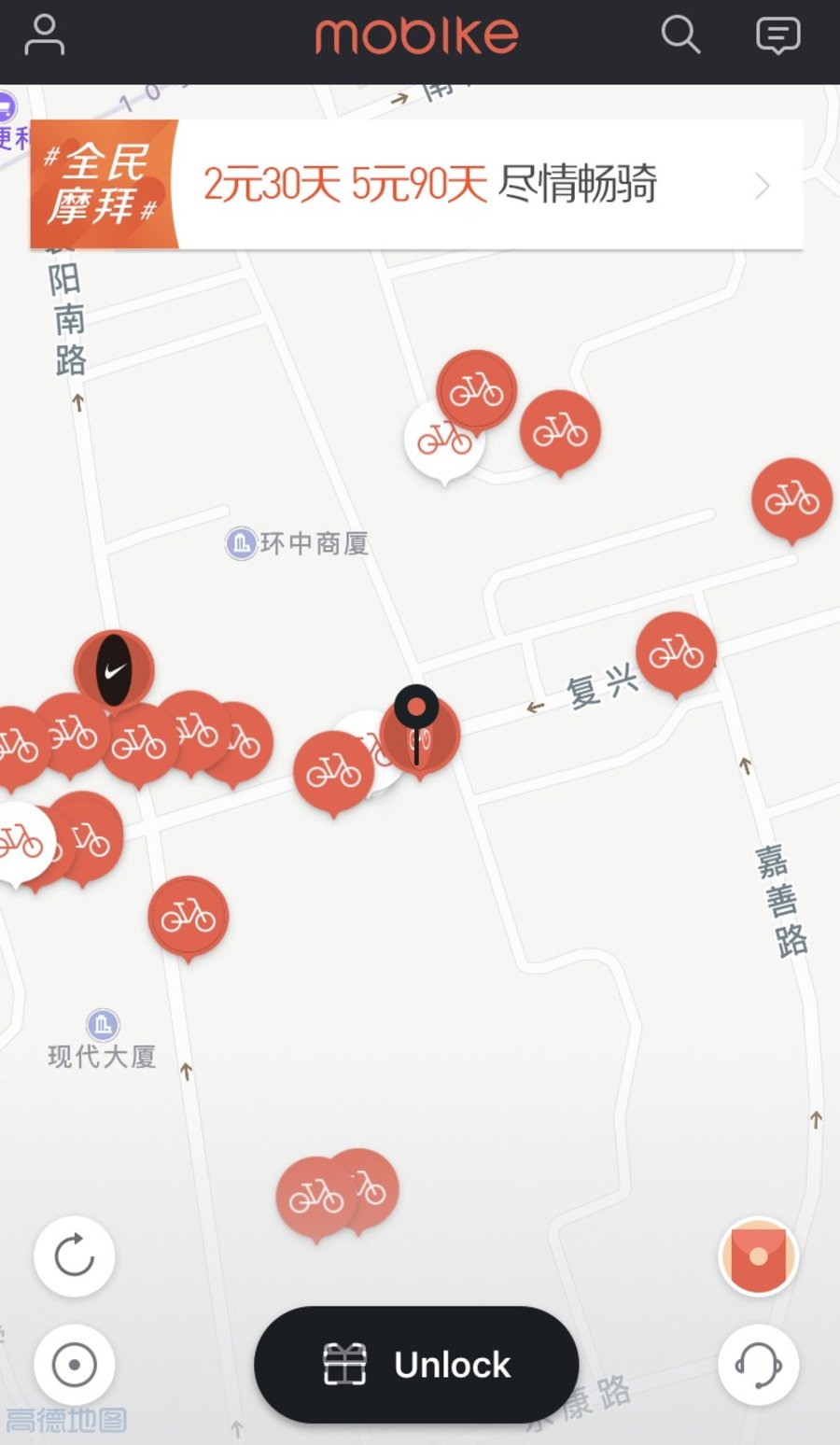Screen dimensions: 840x1445
Task: Refresh the map with the reload button
Action: pyautogui.click(x=75, y=1256)
